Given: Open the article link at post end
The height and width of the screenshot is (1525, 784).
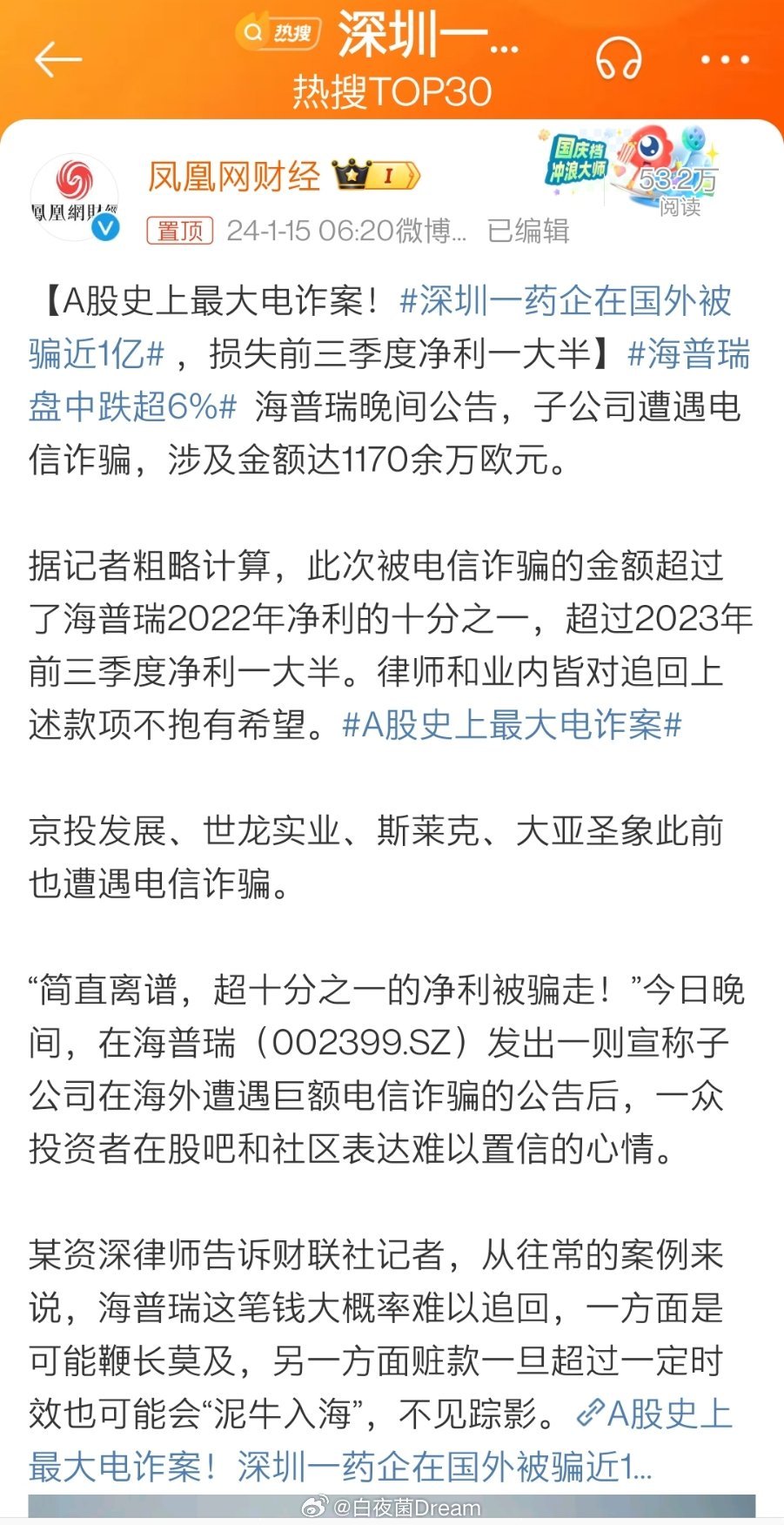Looking at the screenshot, I should tap(380, 1441).
